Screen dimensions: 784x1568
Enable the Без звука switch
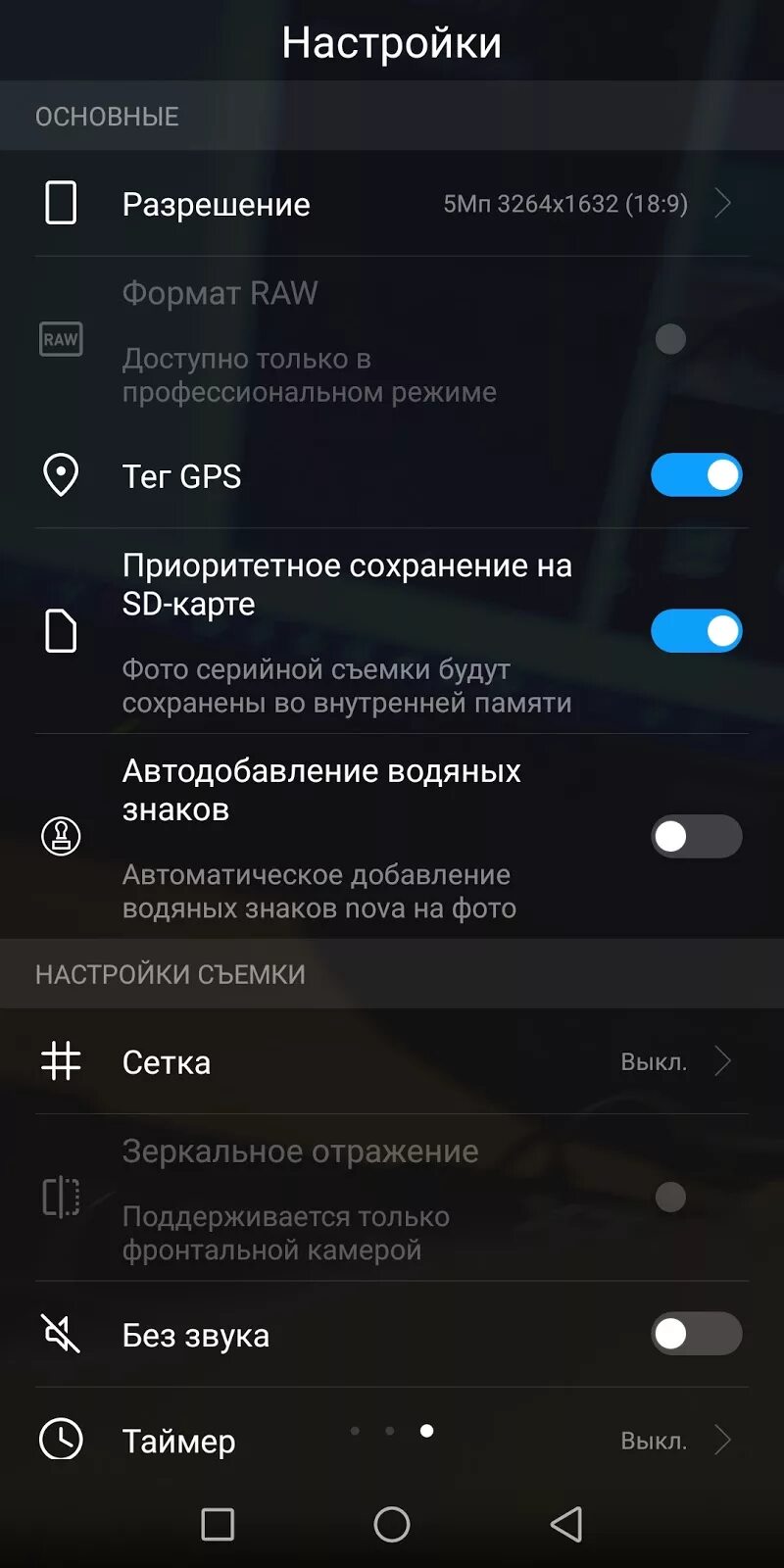pos(697,1334)
